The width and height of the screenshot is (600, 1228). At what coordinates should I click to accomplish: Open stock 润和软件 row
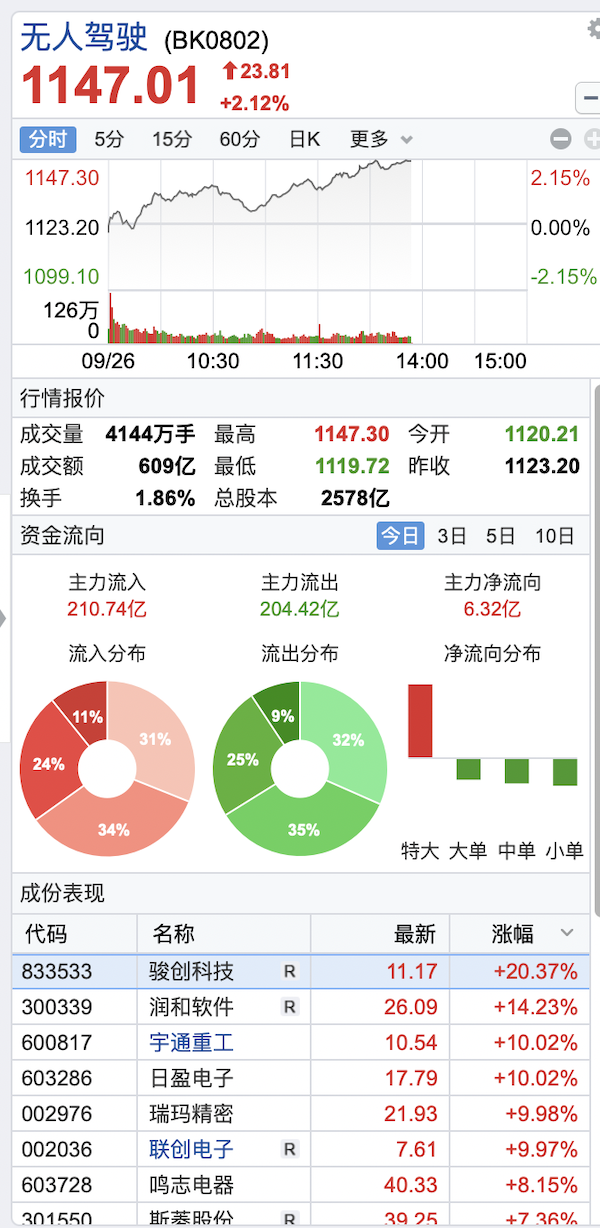[x=192, y=1007]
